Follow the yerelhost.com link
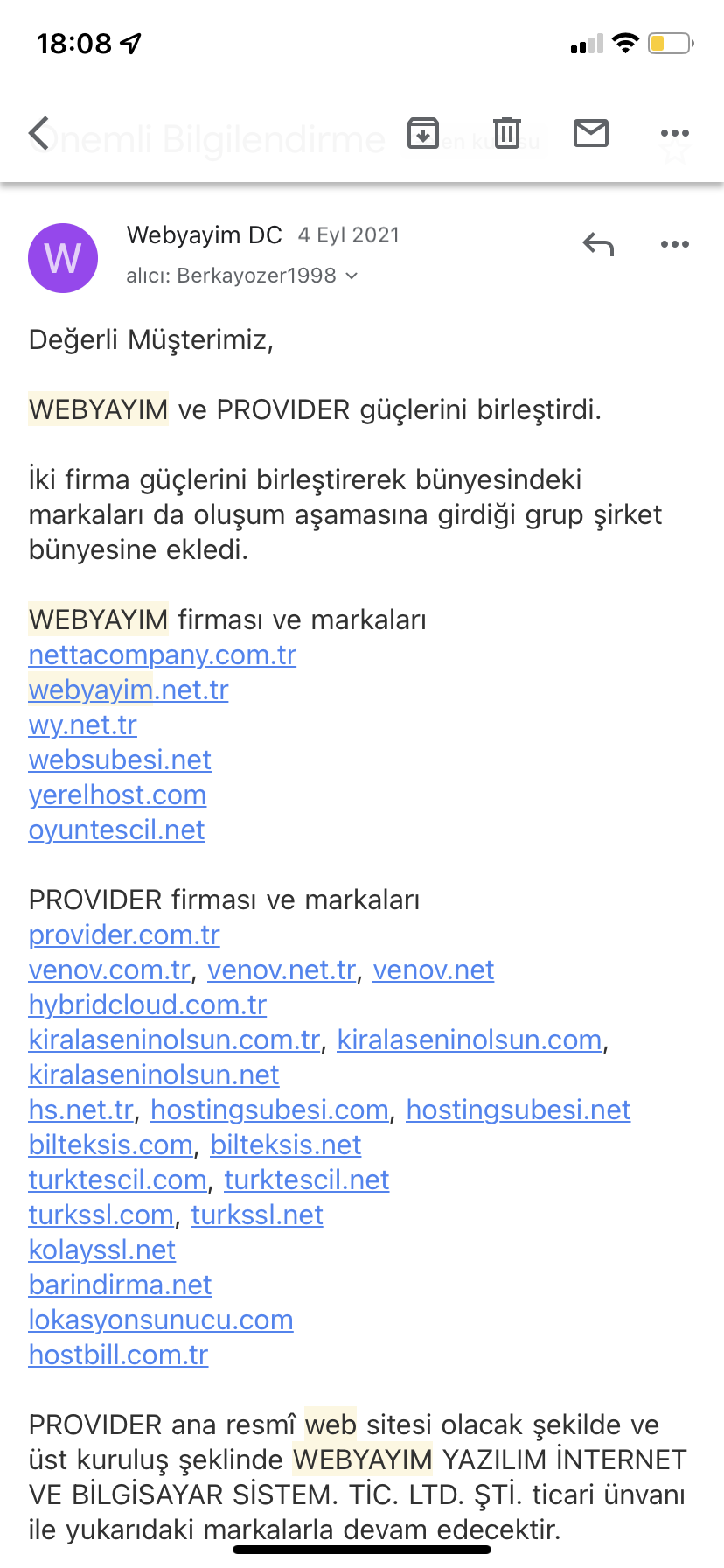The image size is (724, 1568). (x=117, y=795)
